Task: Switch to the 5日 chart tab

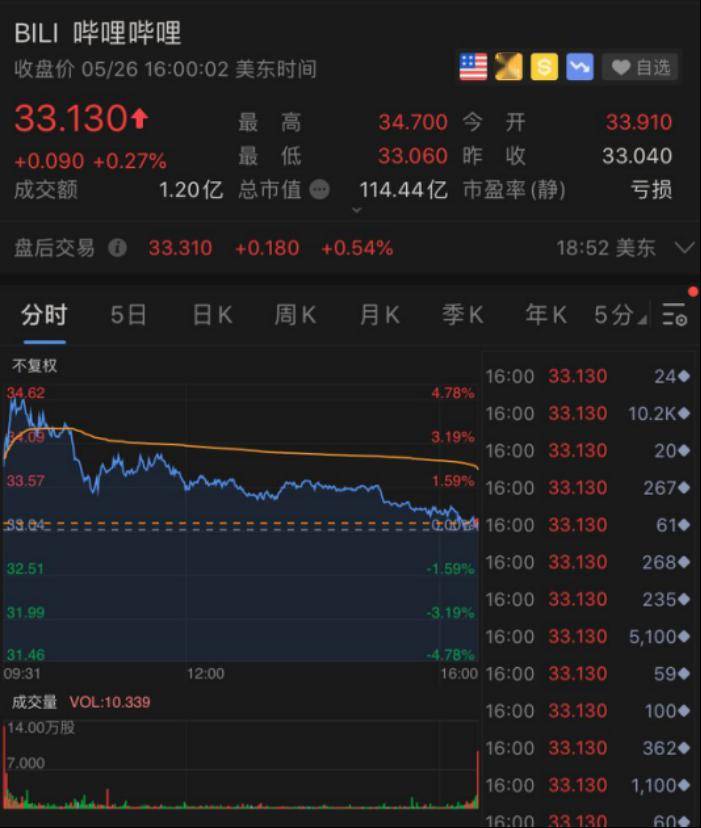Action: 128,315
